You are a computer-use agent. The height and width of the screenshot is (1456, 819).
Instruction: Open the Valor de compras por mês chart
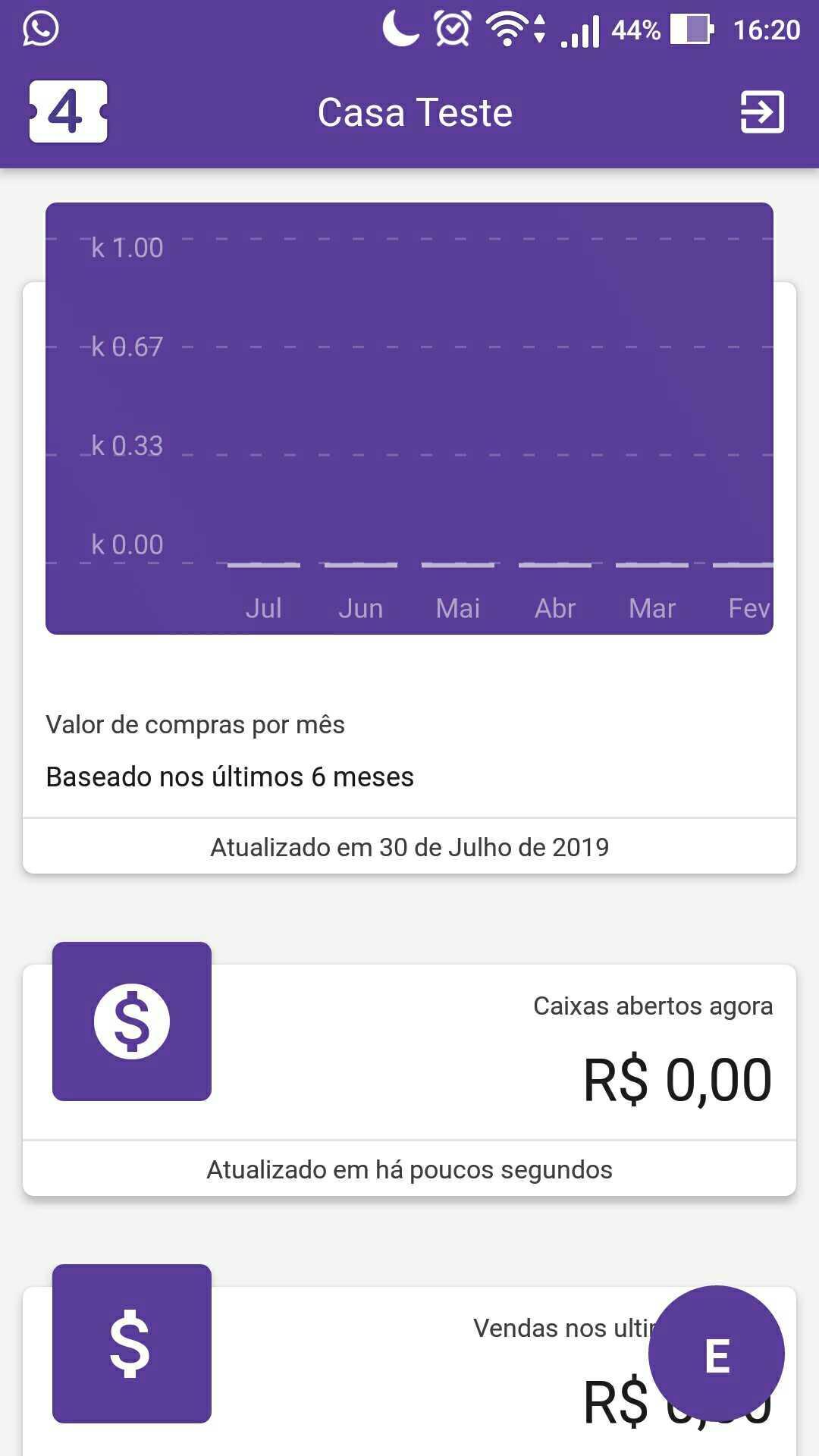tap(409, 419)
